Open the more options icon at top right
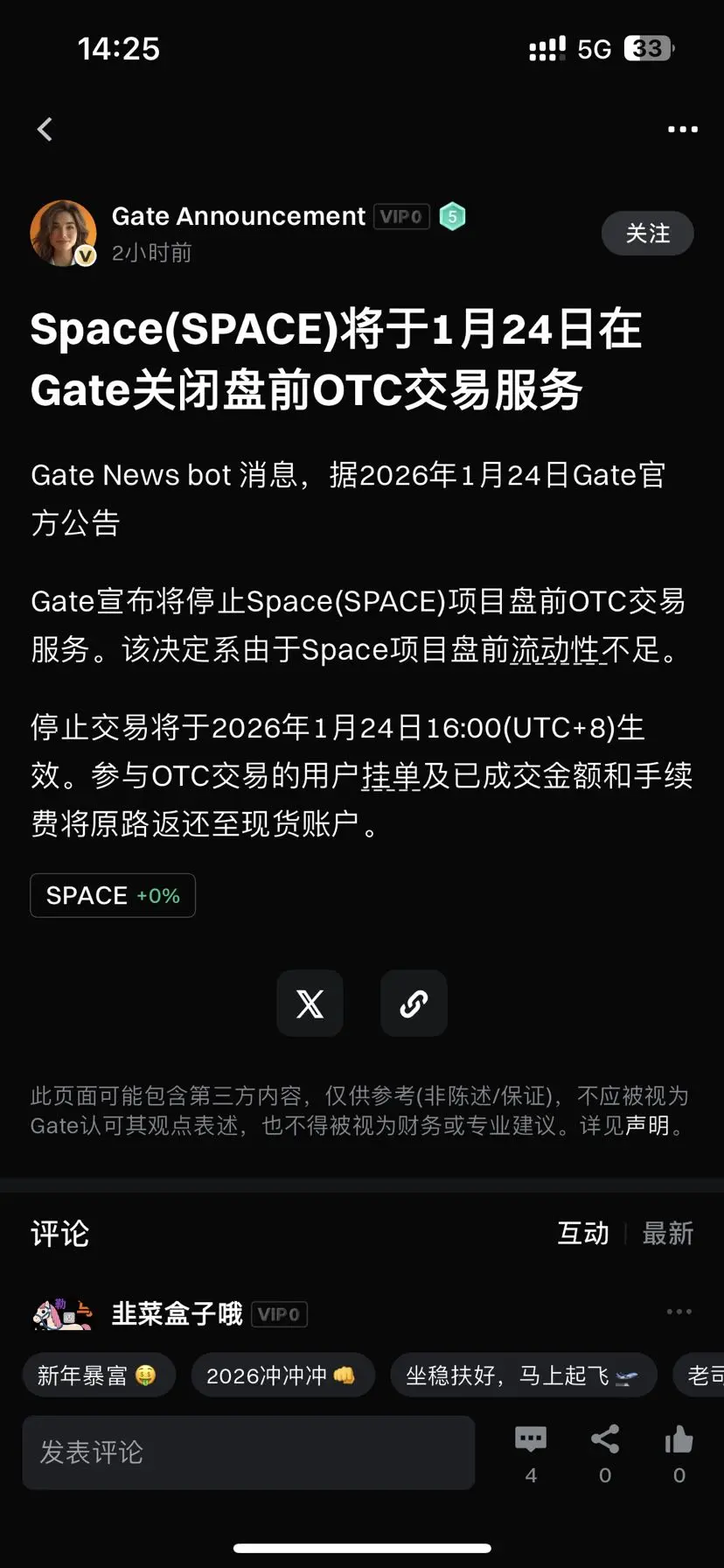 point(682,129)
